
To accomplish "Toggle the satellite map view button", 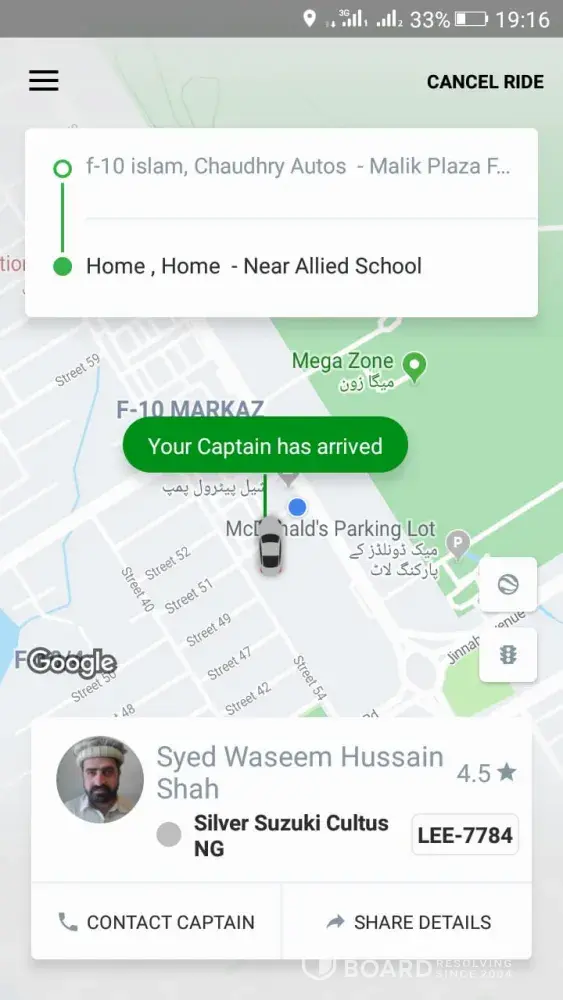I will pos(508,584).
